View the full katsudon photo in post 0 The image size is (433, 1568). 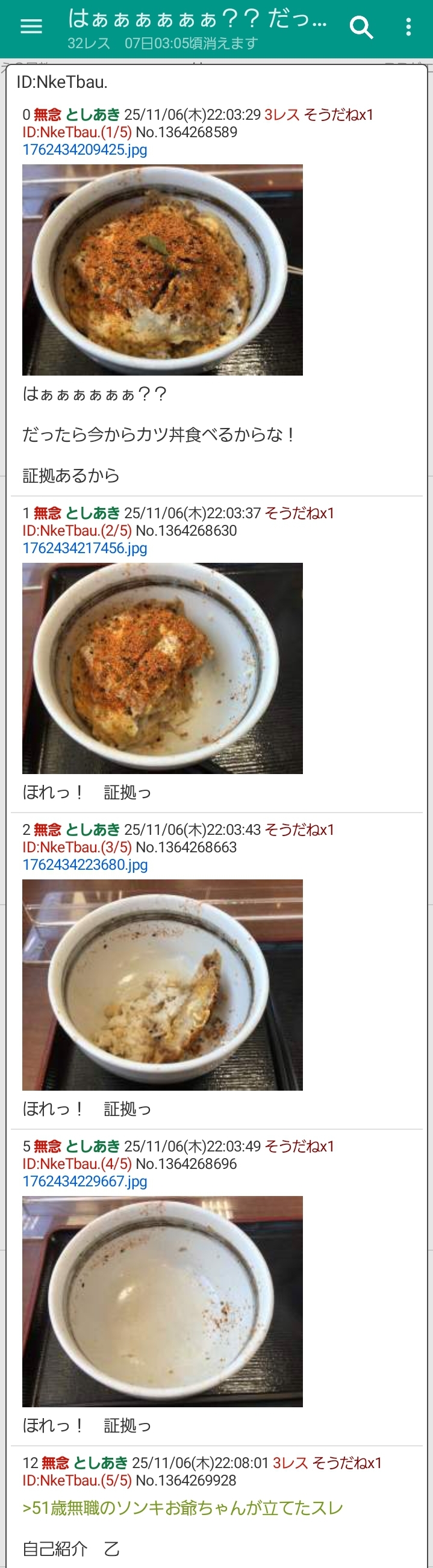(162, 270)
